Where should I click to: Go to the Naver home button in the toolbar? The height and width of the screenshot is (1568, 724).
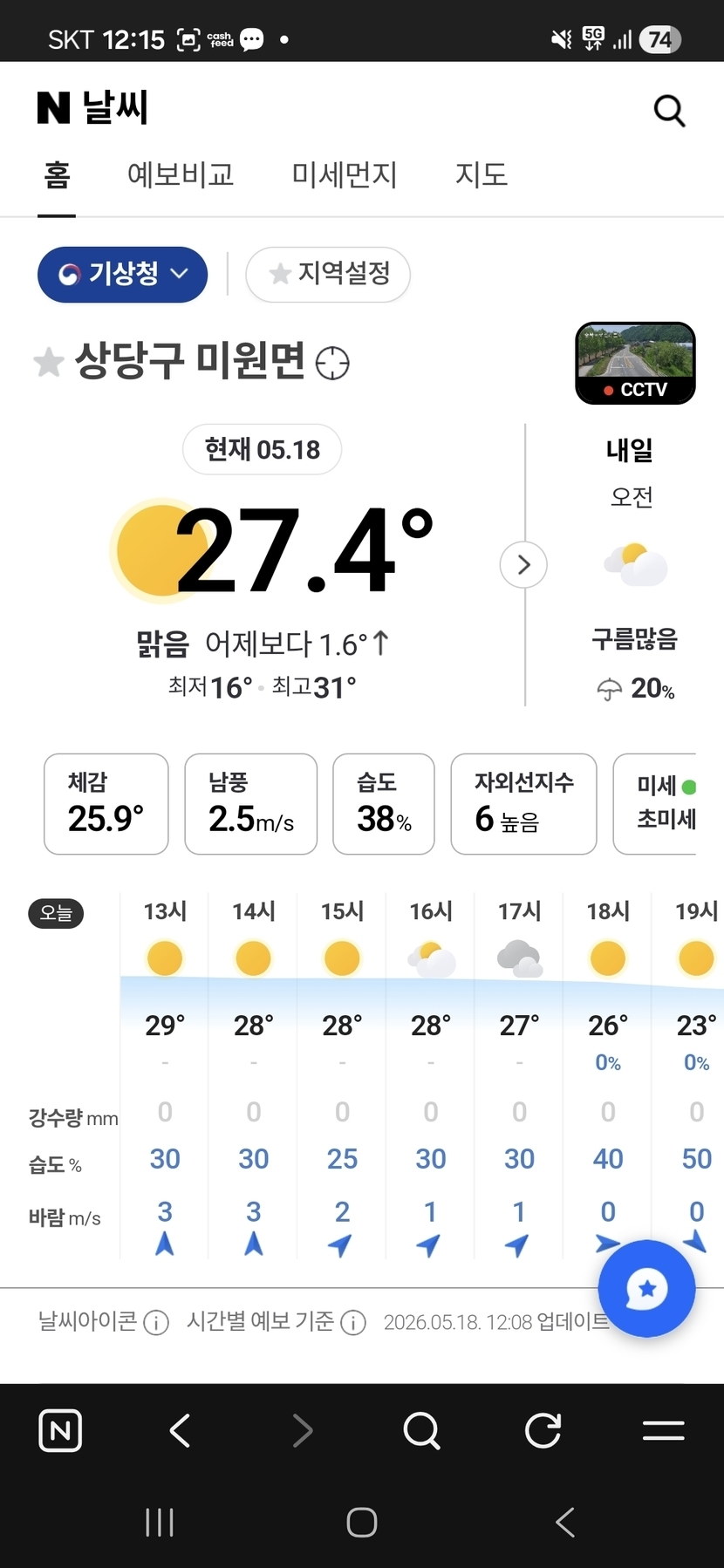tap(60, 1430)
